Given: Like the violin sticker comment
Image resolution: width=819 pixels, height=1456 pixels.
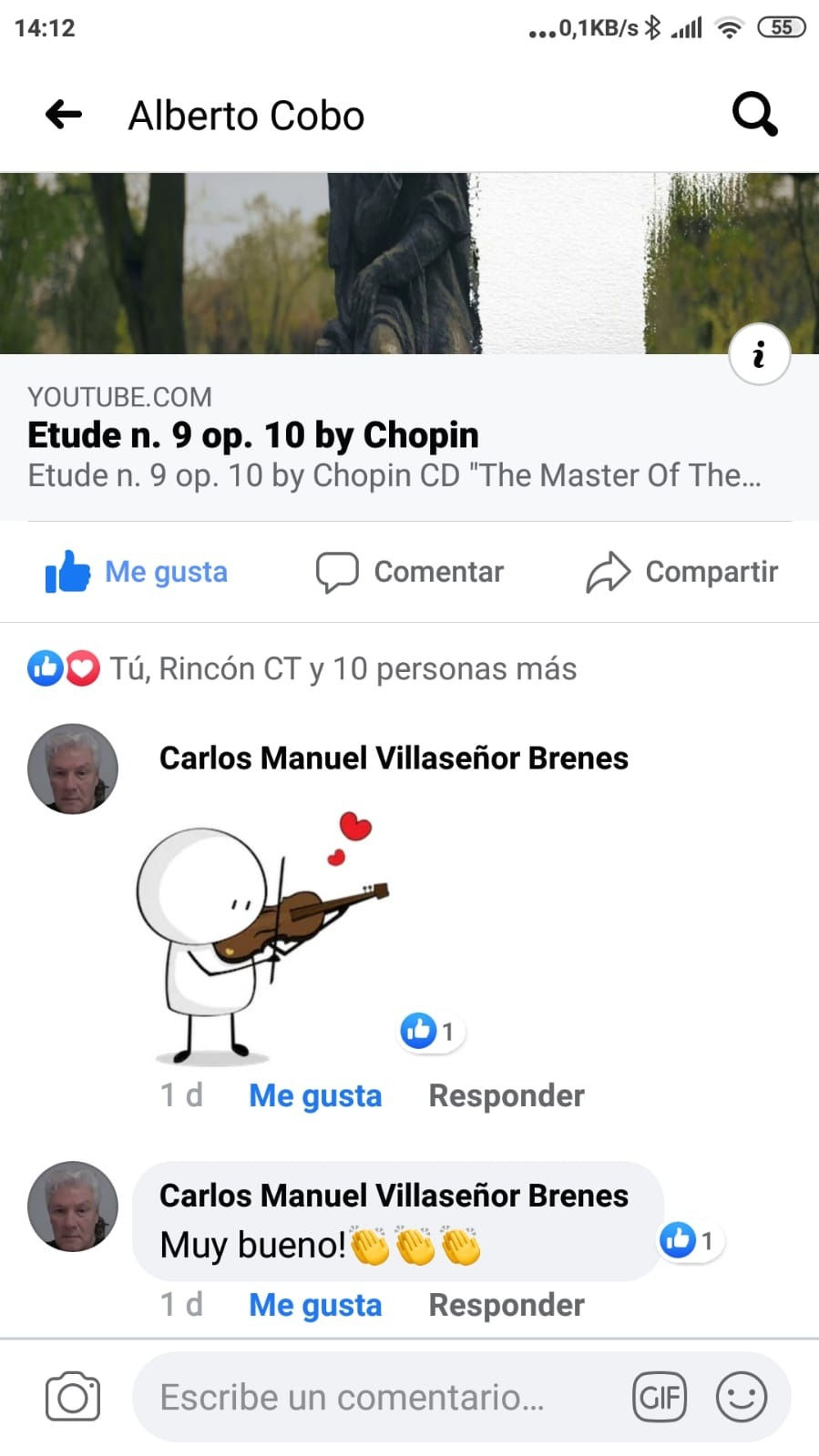Looking at the screenshot, I should [315, 1095].
